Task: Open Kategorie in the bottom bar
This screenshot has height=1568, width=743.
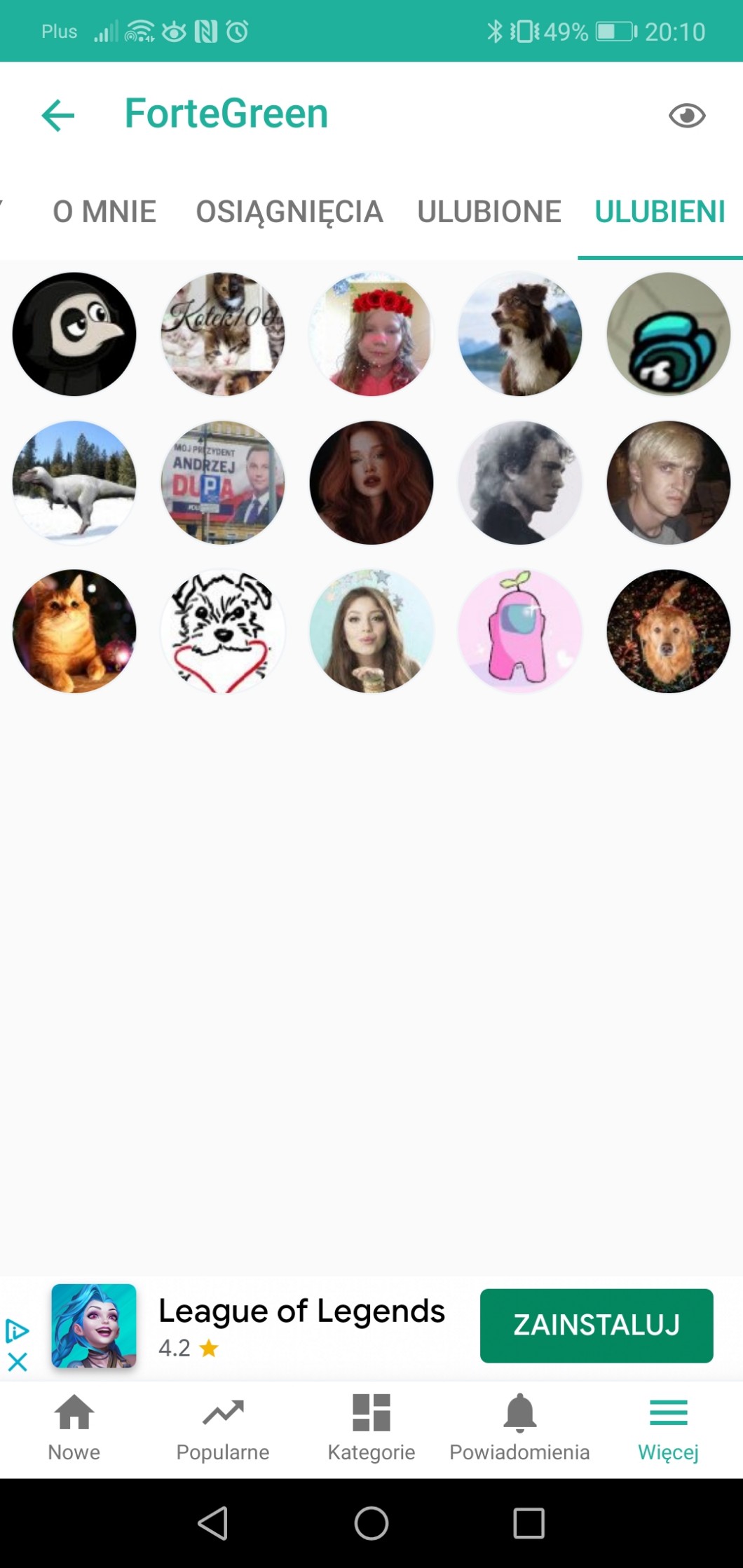Action: pyautogui.click(x=371, y=1426)
